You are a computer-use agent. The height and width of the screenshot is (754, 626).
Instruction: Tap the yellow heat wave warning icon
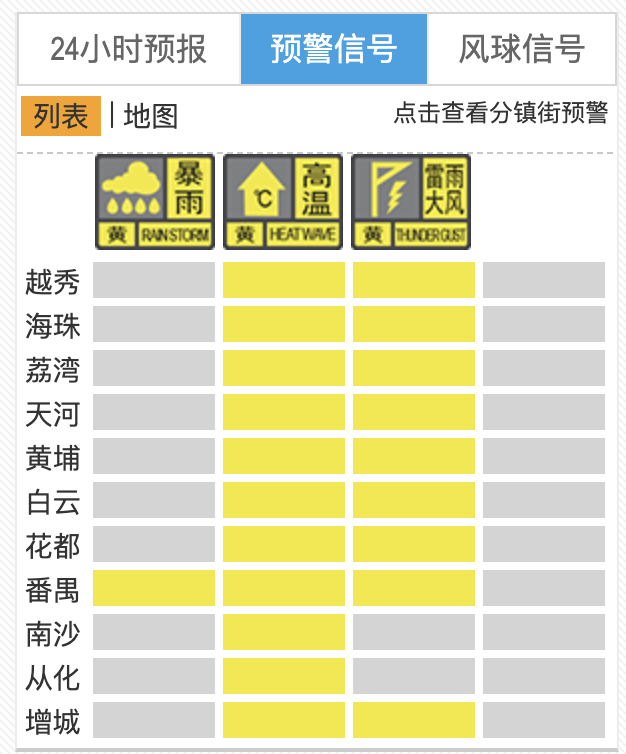[x=283, y=202]
